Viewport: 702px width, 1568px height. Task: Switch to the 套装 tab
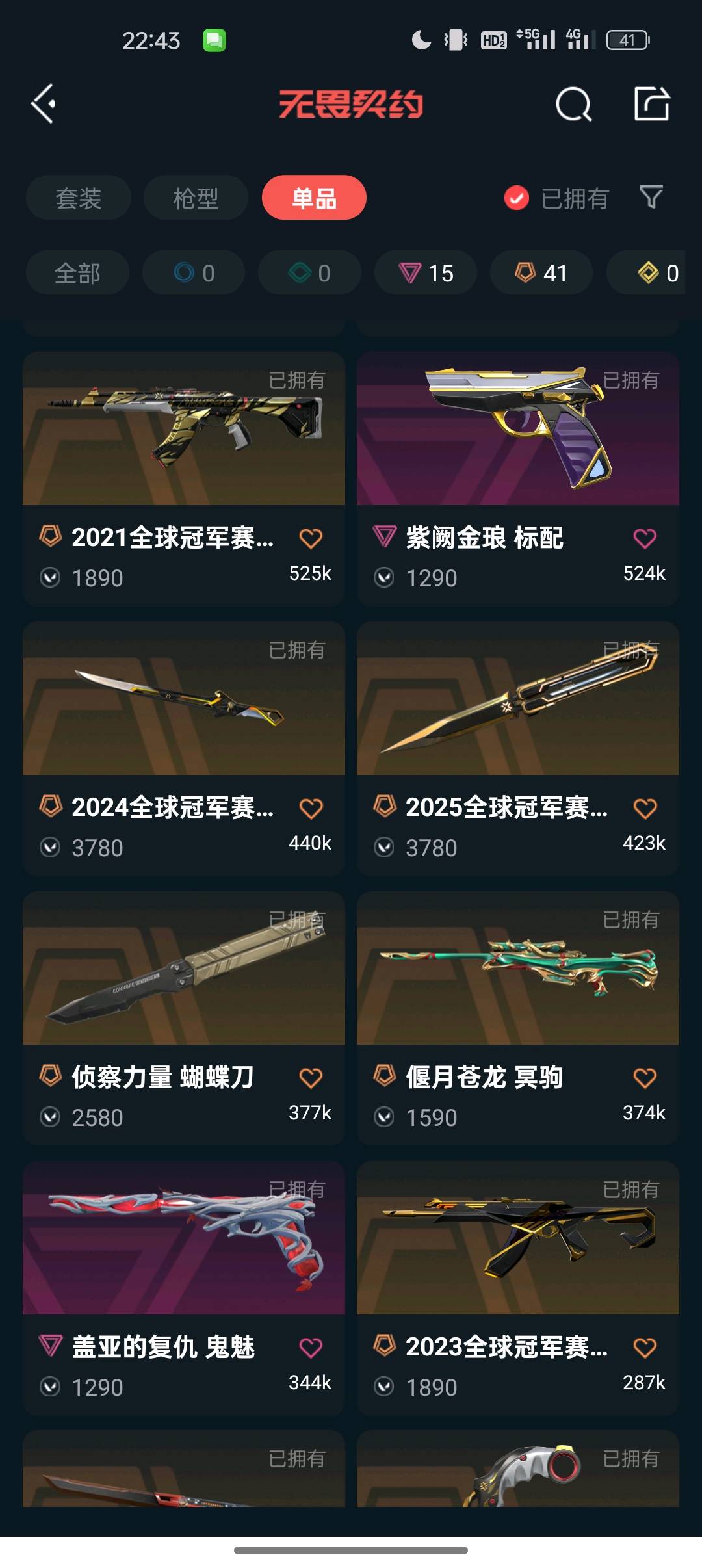coord(79,198)
